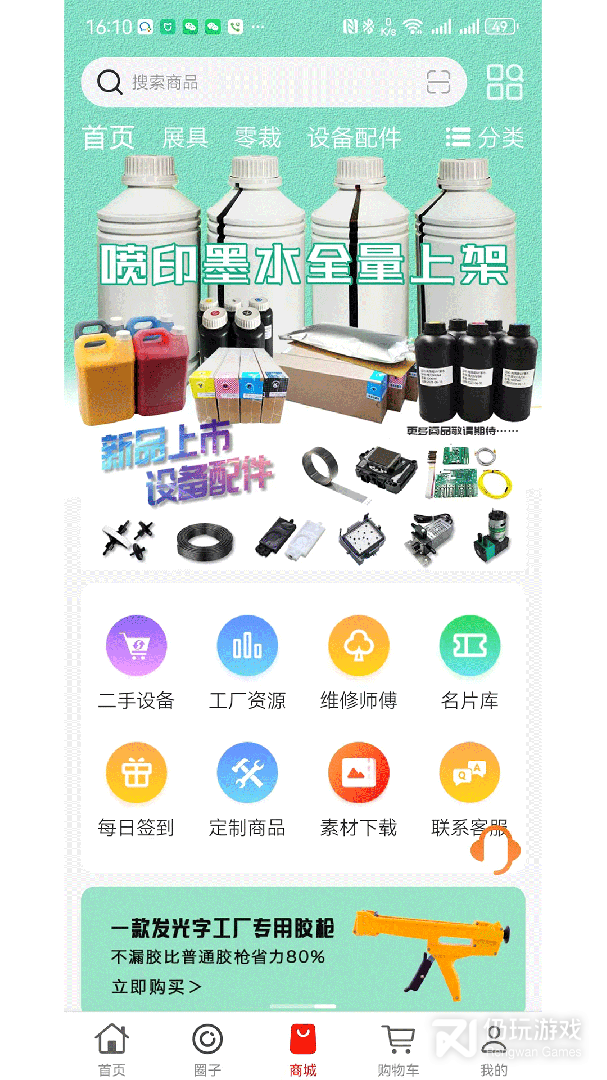The height and width of the screenshot is (1080, 607).
Task: Select the 设备配件 top tab
Action: [x=354, y=138]
